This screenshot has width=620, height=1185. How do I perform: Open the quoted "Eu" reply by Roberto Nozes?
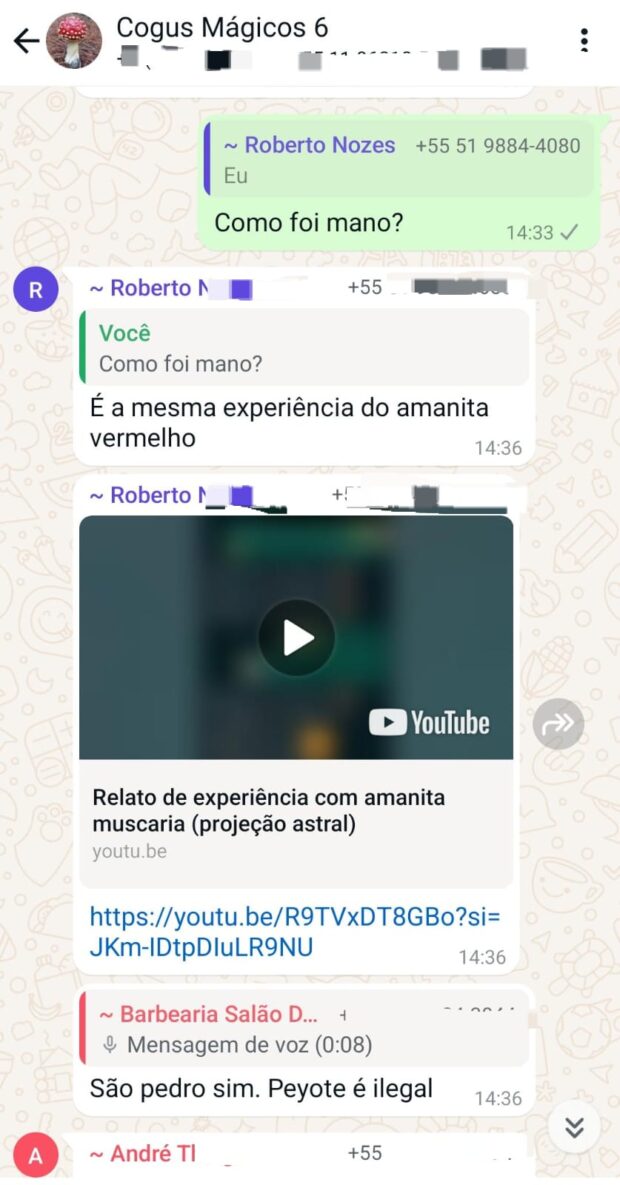(400, 160)
